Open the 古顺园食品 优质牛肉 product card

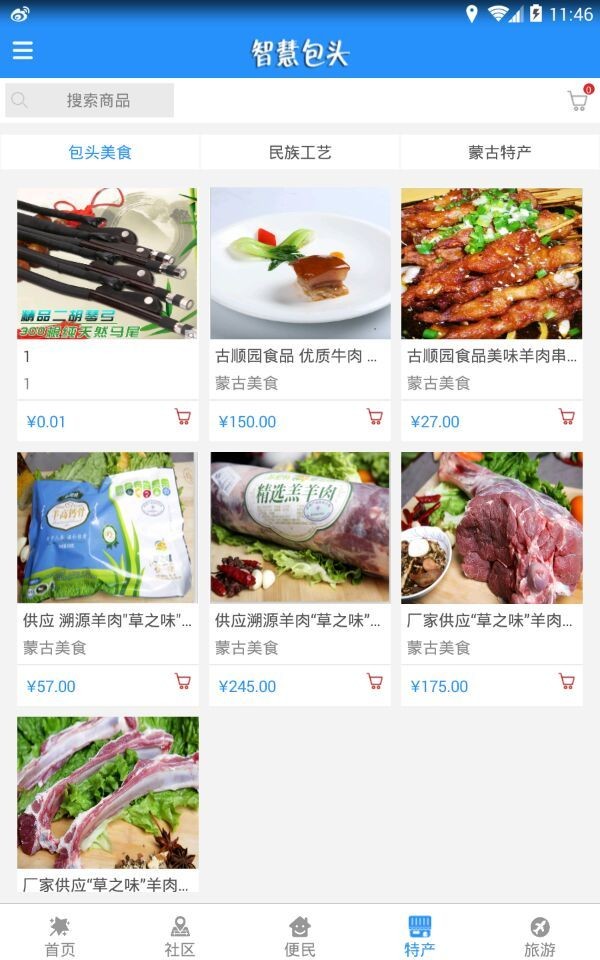[300, 293]
